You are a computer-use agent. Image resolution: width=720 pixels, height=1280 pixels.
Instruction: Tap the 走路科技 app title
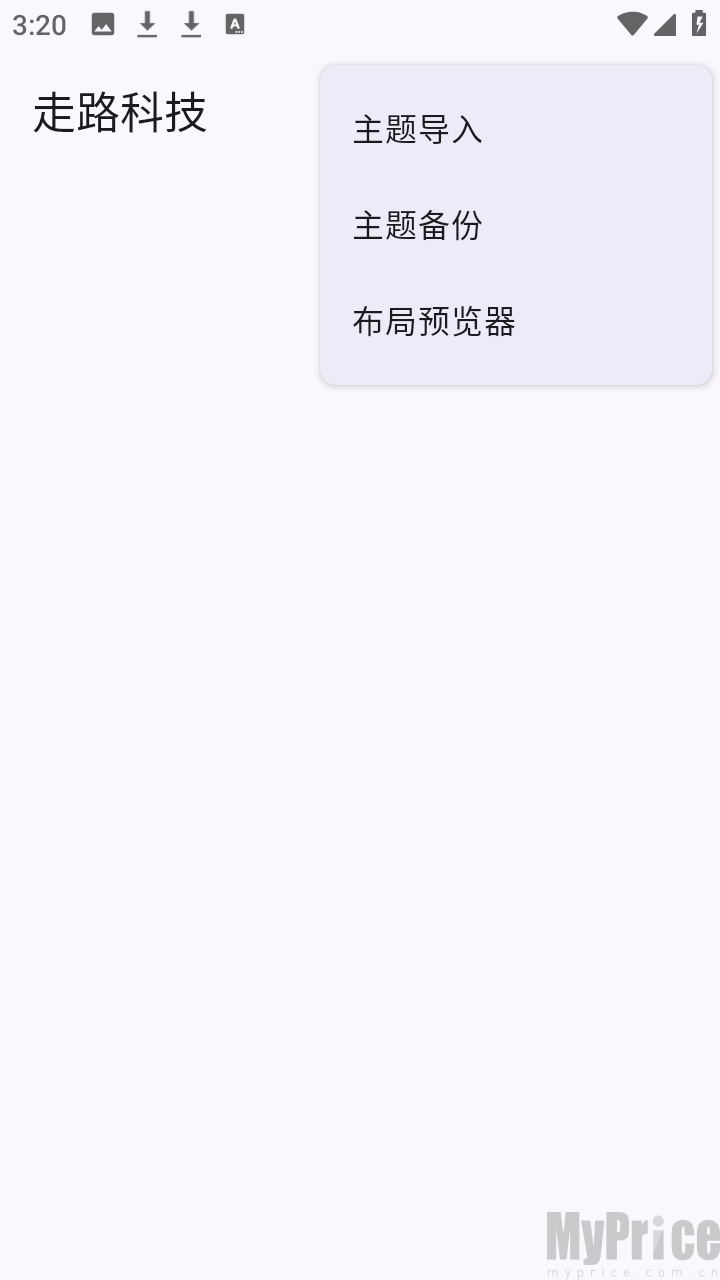click(x=120, y=113)
